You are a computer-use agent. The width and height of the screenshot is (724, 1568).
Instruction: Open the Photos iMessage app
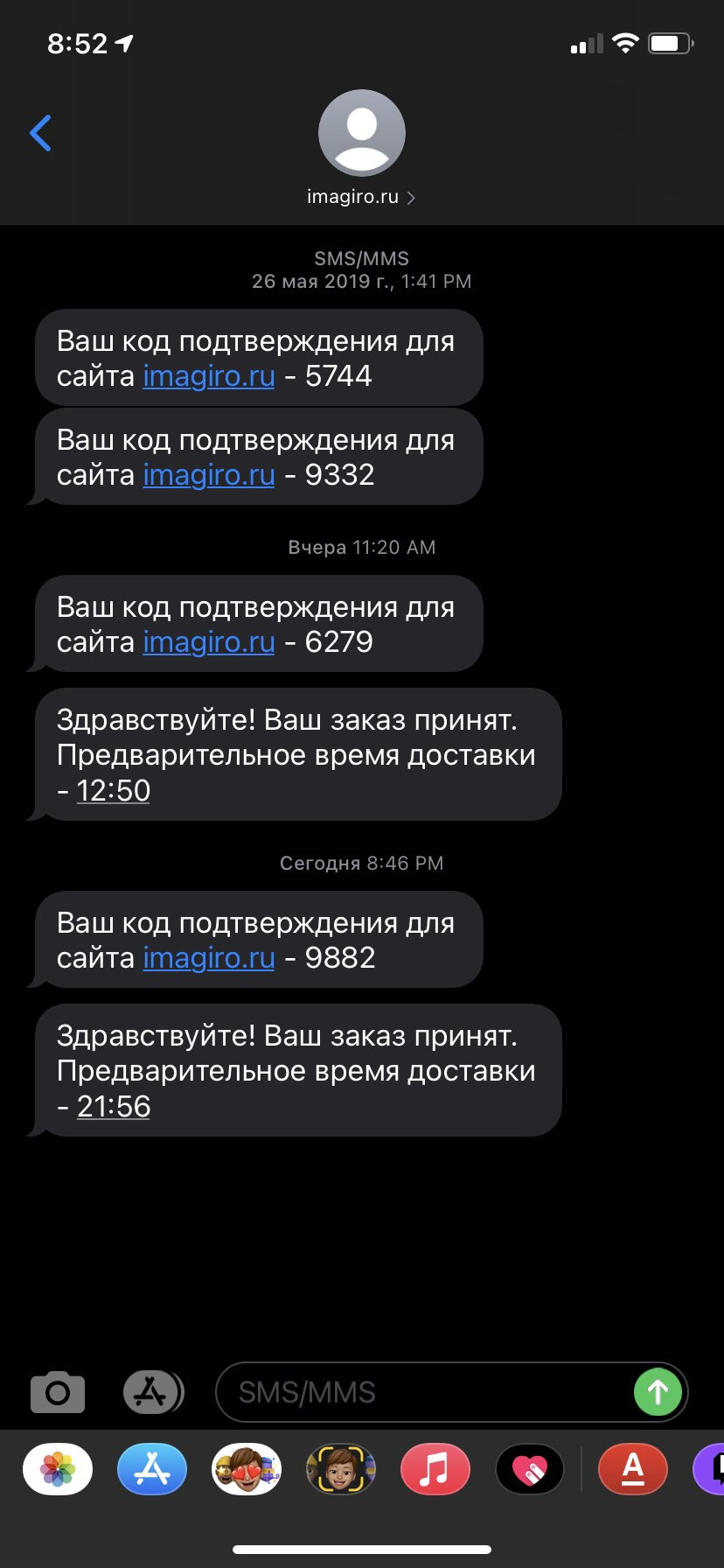tap(58, 1469)
